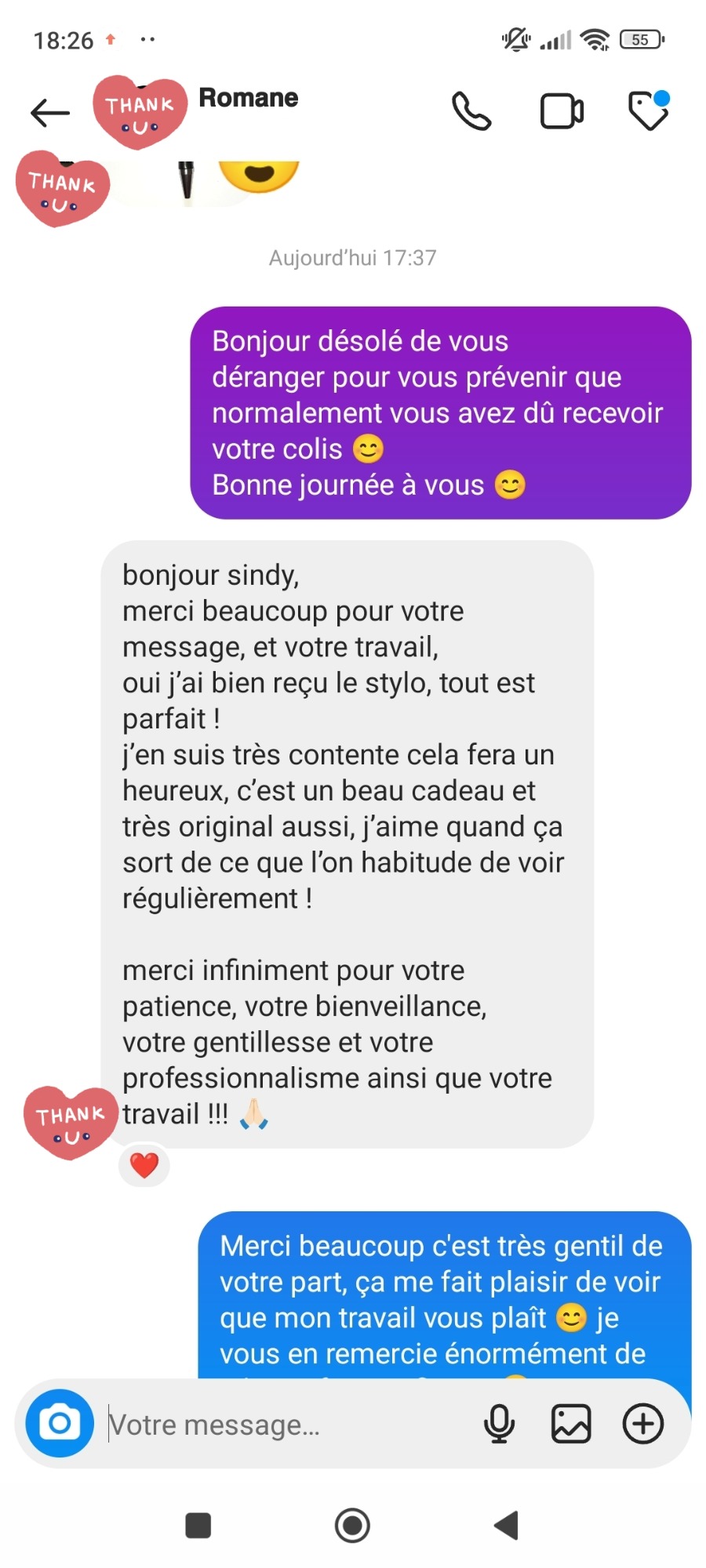Go back to the conversations list

click(x=50, y=112)
